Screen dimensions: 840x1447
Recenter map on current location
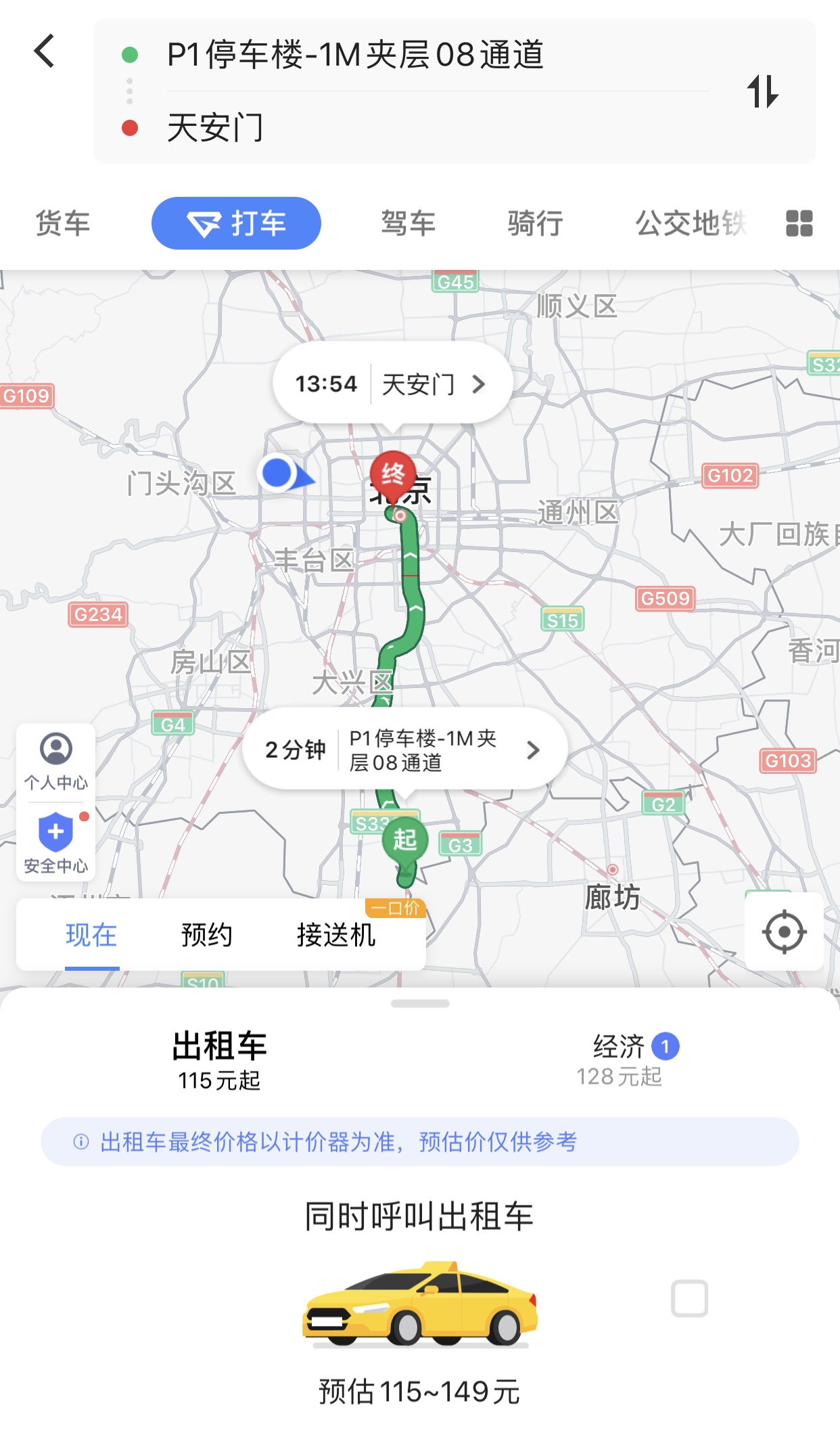[x=784, y=932]
